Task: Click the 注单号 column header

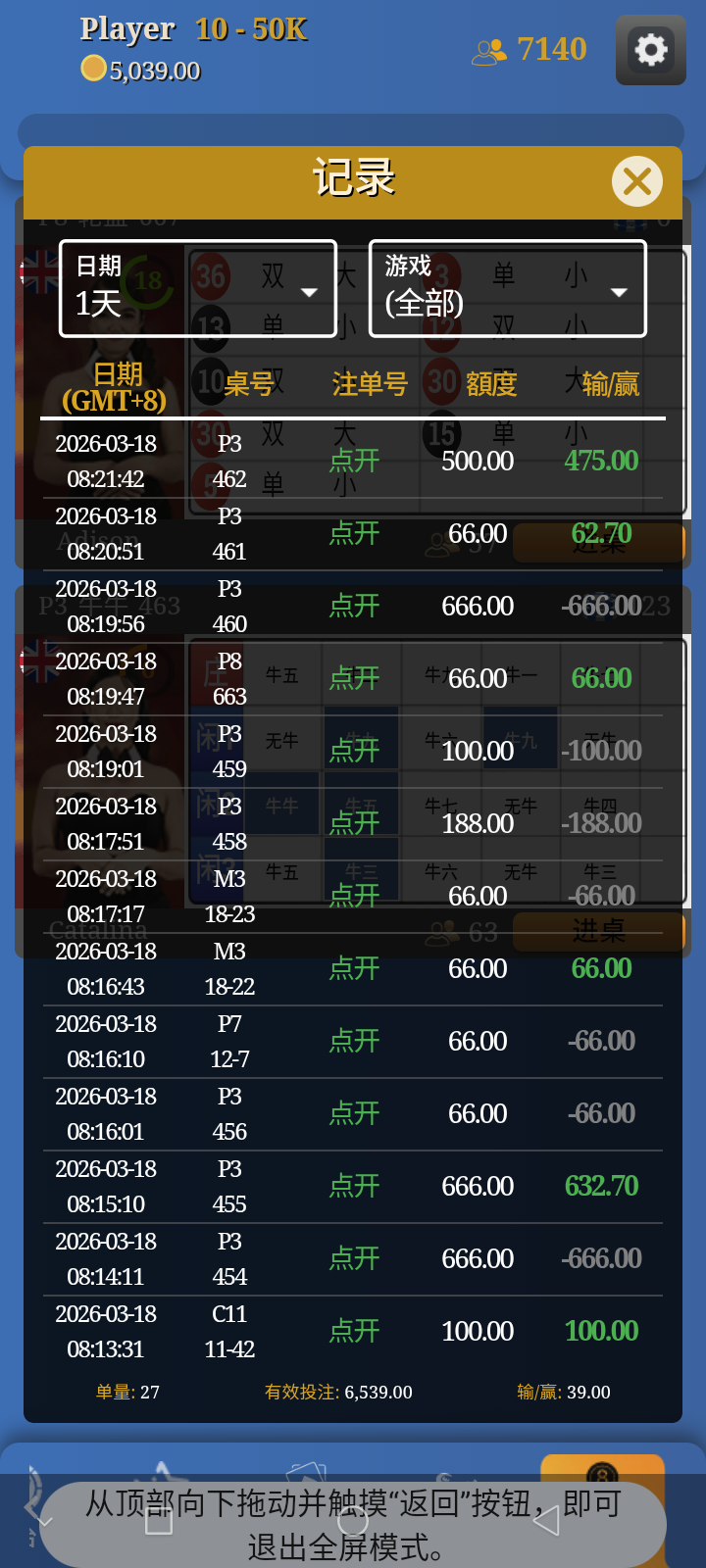Action: [x=371, y=384]
